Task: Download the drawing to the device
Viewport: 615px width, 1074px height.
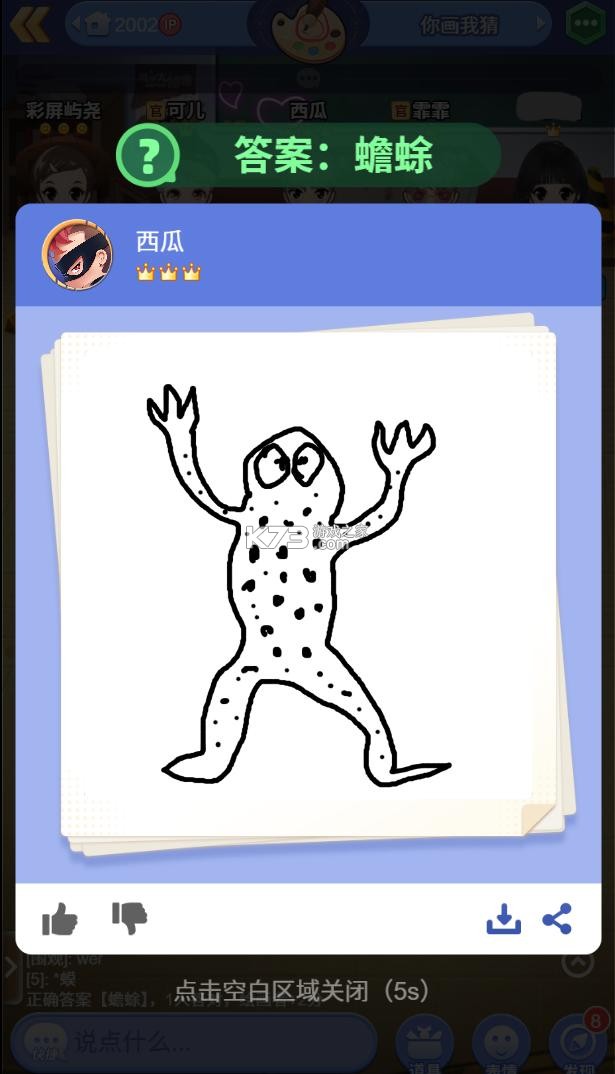Action: (x=503, y=918)
